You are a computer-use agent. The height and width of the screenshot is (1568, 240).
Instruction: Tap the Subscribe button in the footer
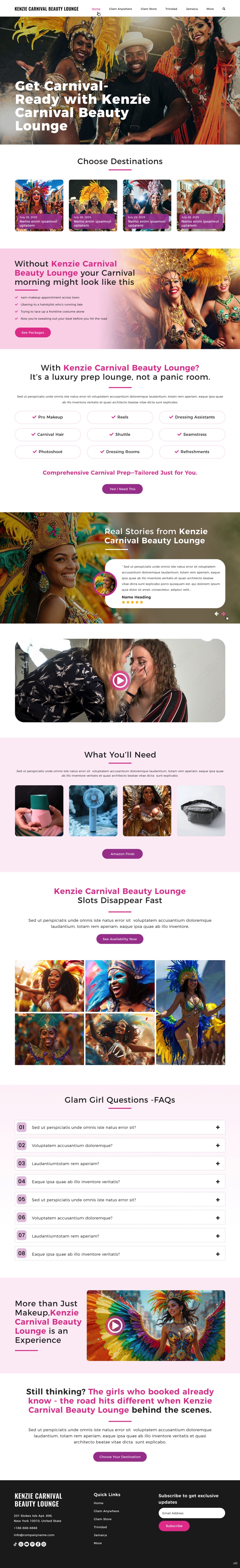[x=174, y=1526]
